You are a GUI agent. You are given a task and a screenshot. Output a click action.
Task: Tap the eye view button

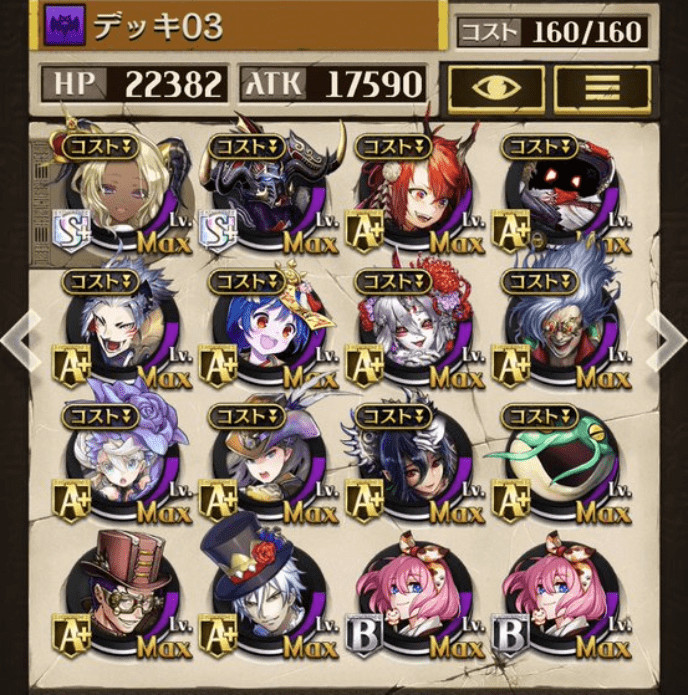tap(496, 89)
